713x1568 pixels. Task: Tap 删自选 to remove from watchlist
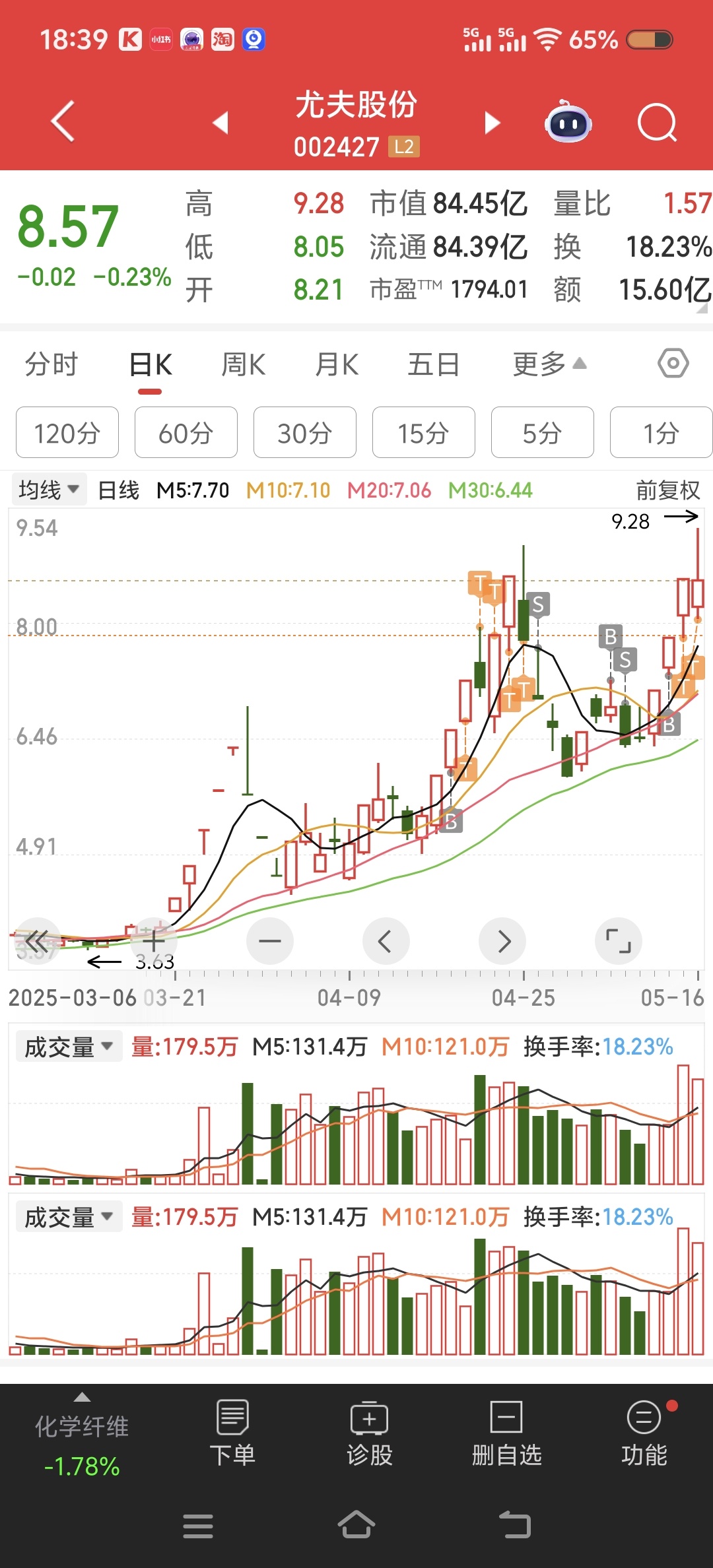pos(506,1433)
